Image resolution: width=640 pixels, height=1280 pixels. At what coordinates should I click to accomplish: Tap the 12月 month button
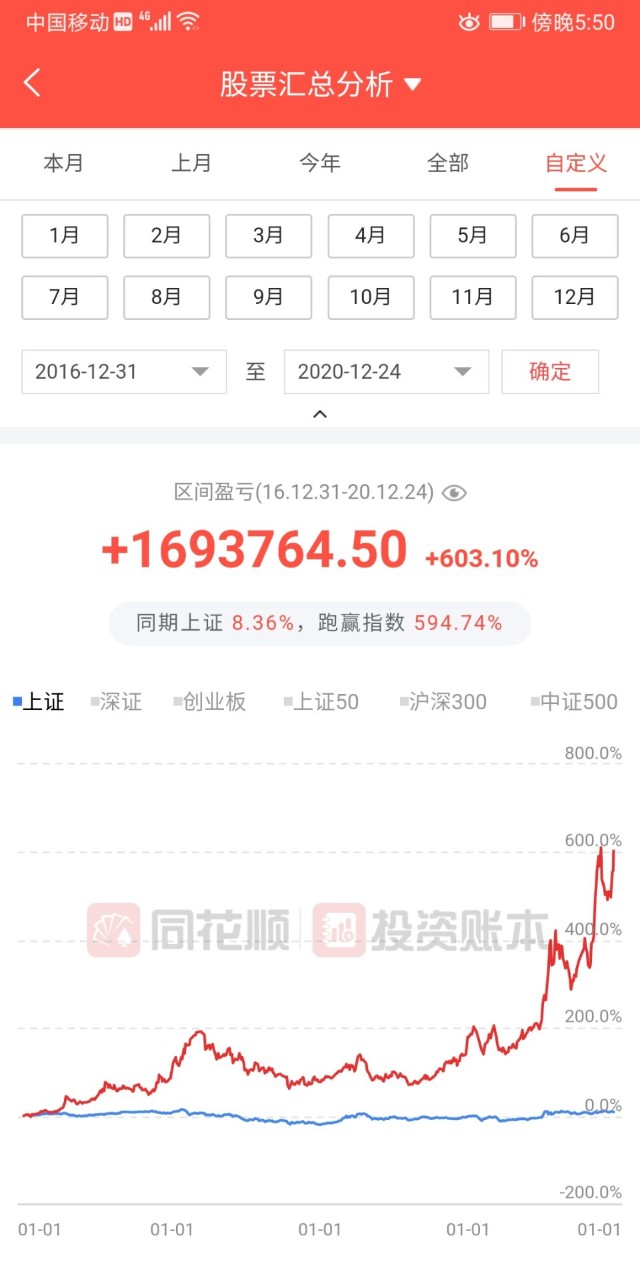(x=575, y=297)
